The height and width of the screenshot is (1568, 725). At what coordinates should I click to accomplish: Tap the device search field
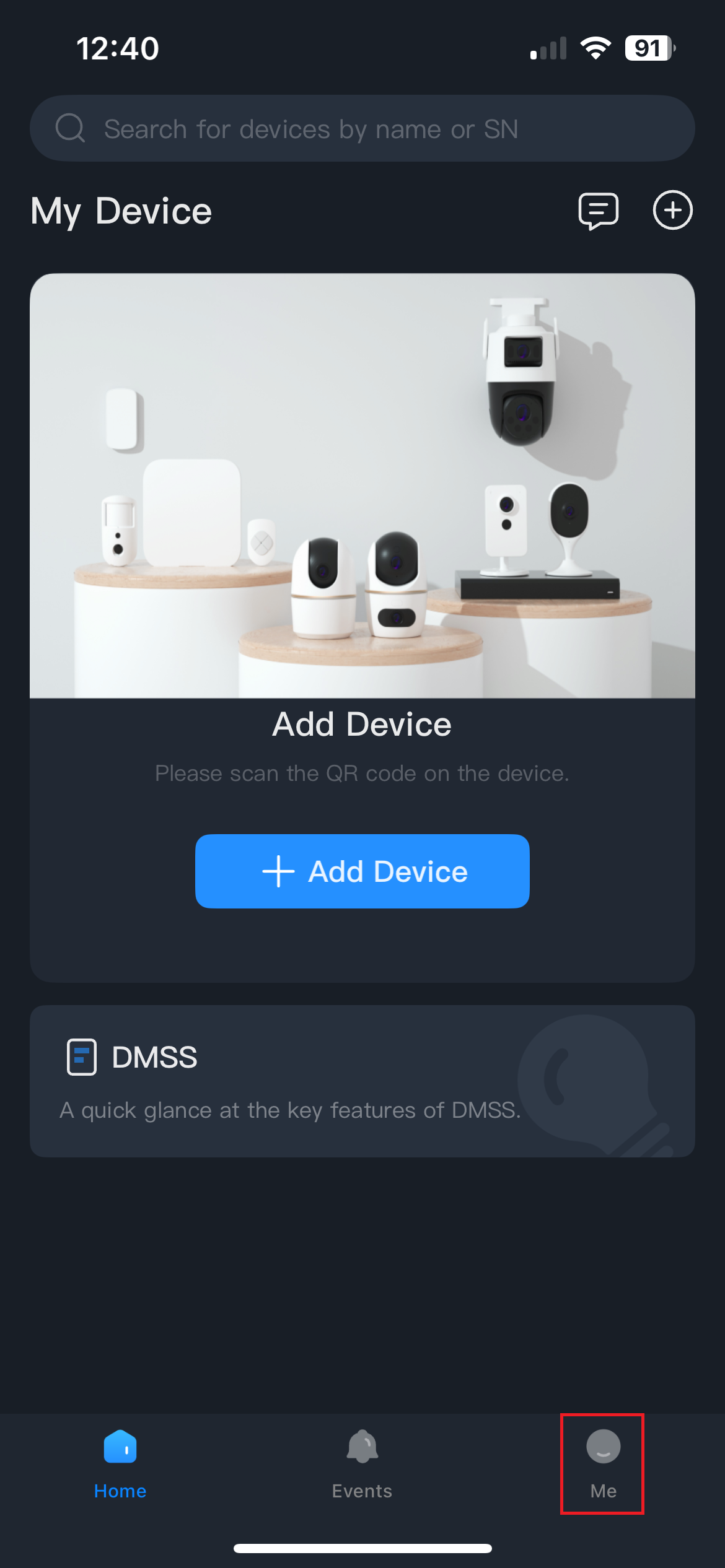pos(362,129)
